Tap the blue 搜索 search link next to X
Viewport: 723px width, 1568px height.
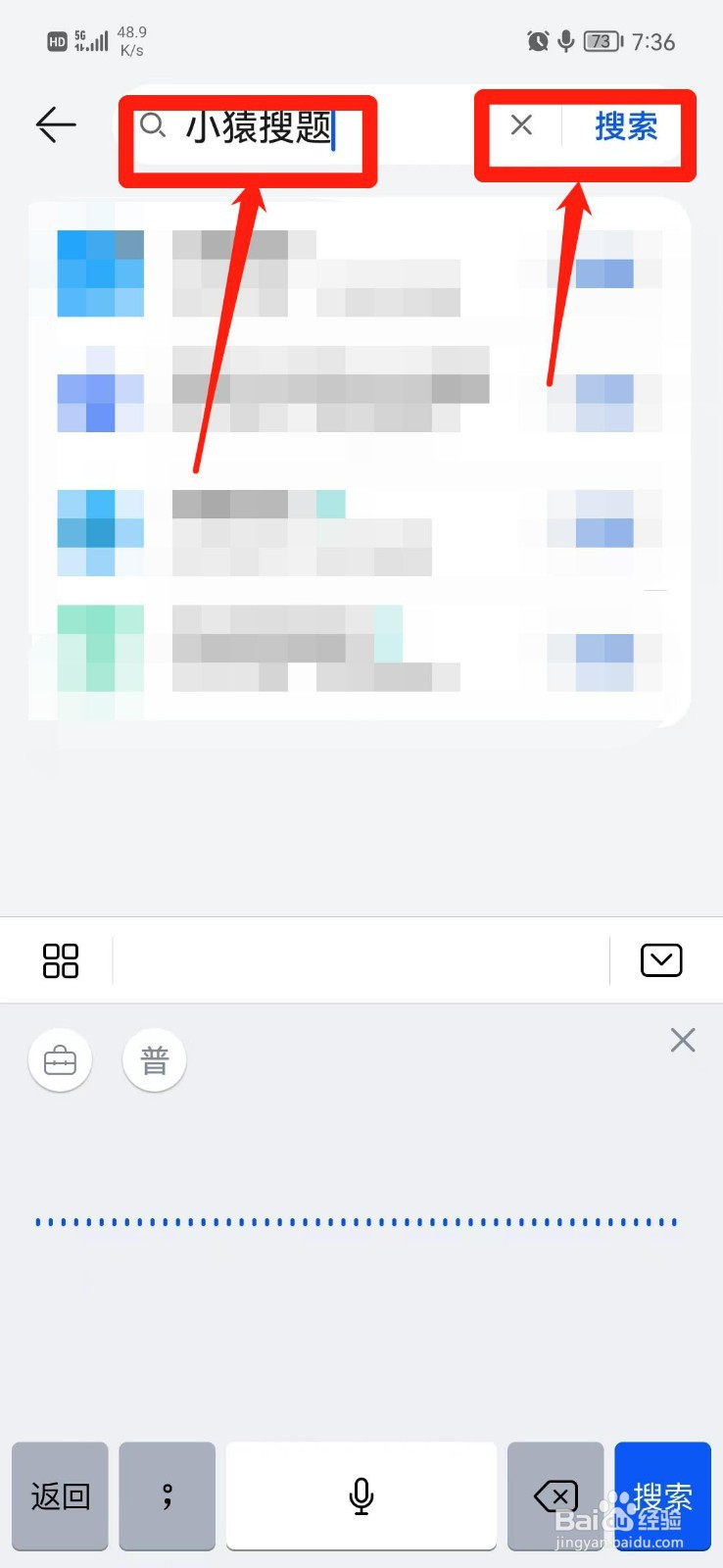625,127
